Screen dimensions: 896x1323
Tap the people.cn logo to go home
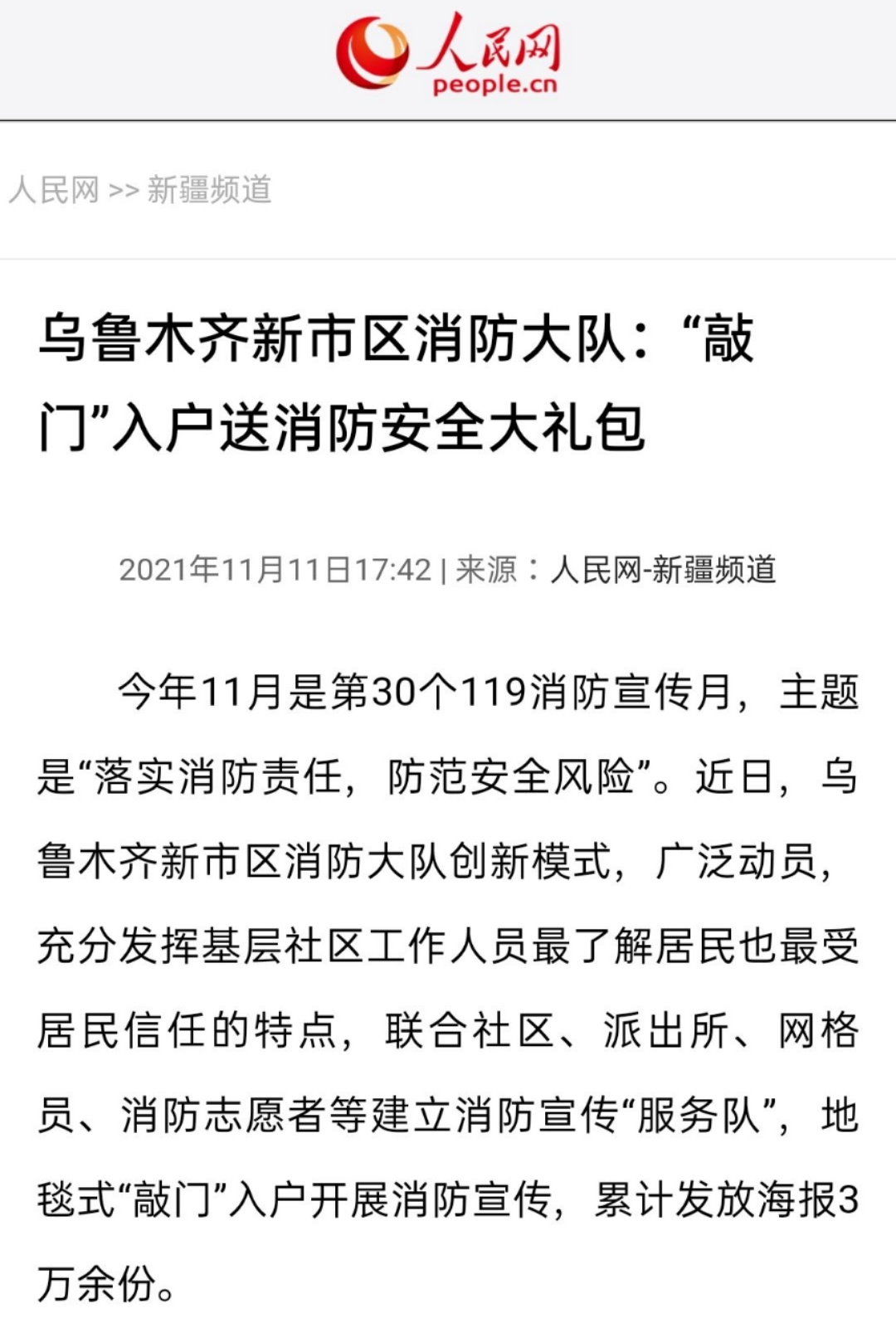tap(448, 54)
